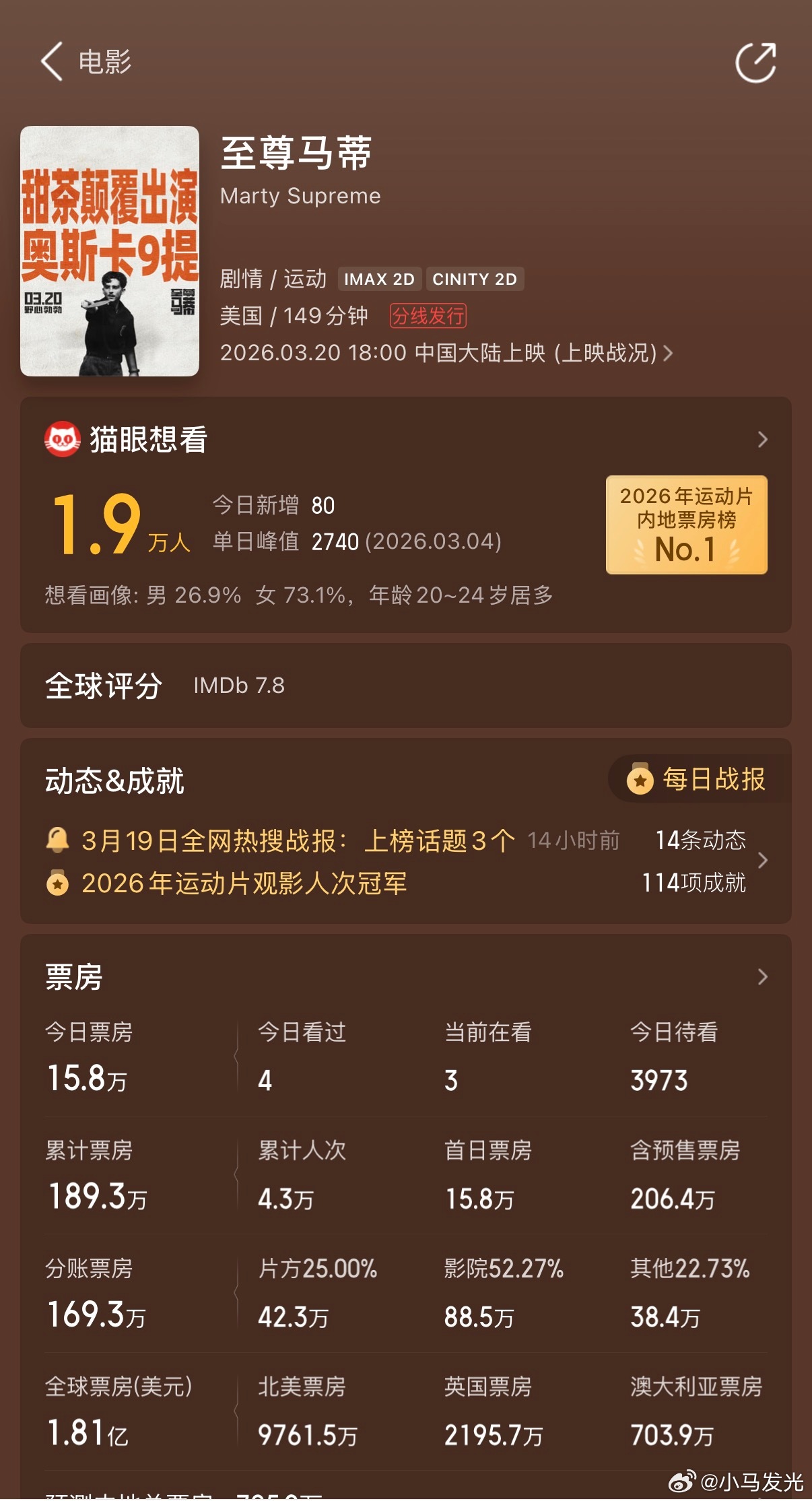Tap the bell icon next to热搜战报

click(x=58, y=838)
